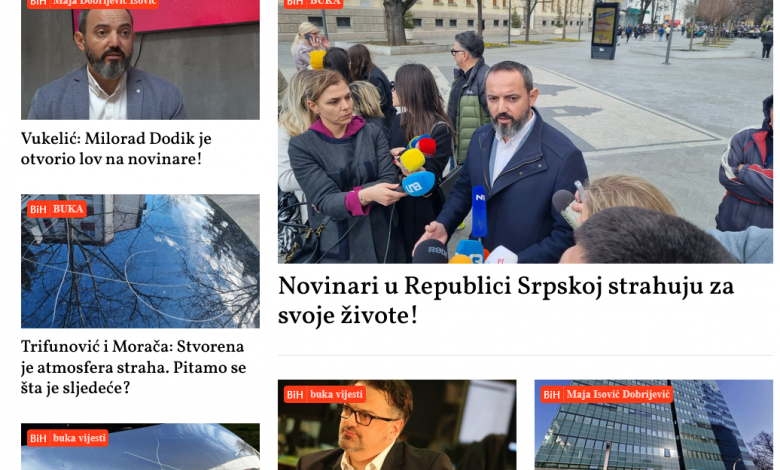Select the BUKA tag on the Trifunović article photo

click(x=68, y=209)
